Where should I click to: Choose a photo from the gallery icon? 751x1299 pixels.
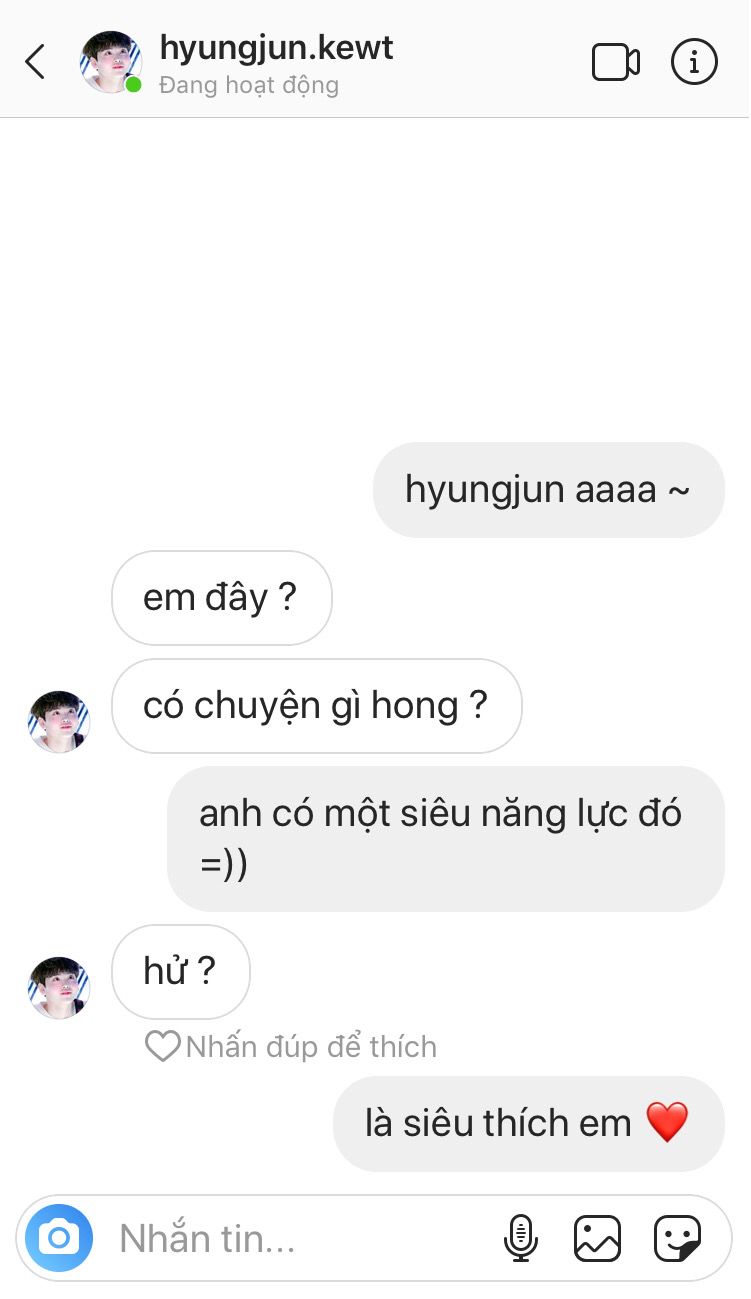click(597, 1238)
